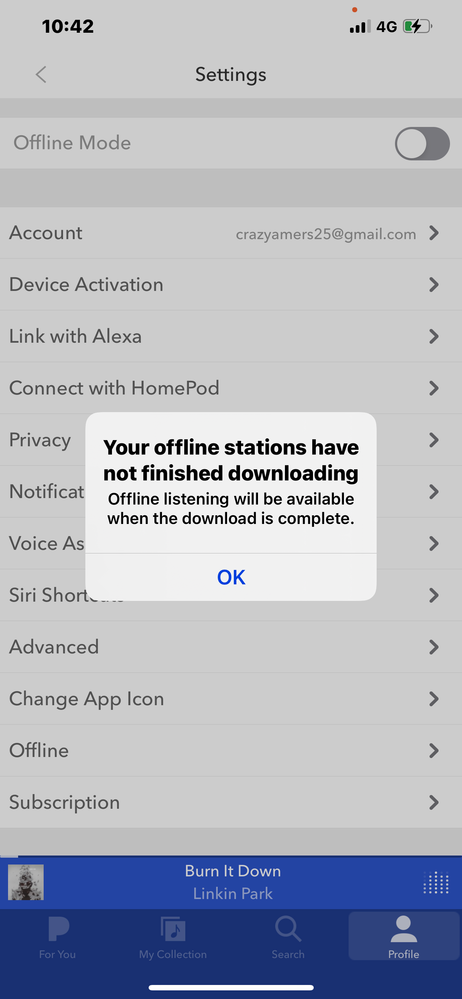Open Link with Alexa
This screenshot has width=462, height=999.
[231, 336]
